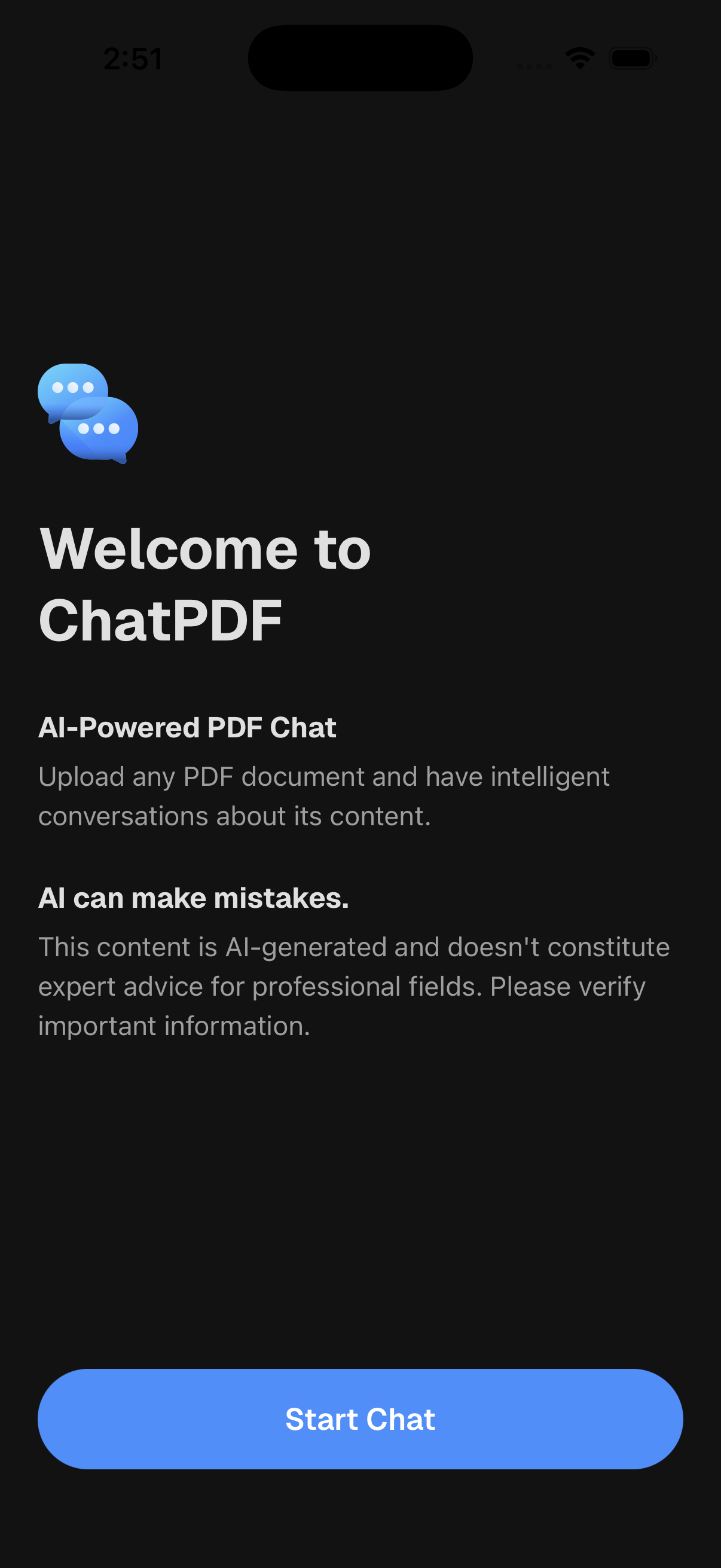Click the three dots inside the top chat bubble
The width and height of the screenshot is (721, 1568).
click(x=73, y=386)
